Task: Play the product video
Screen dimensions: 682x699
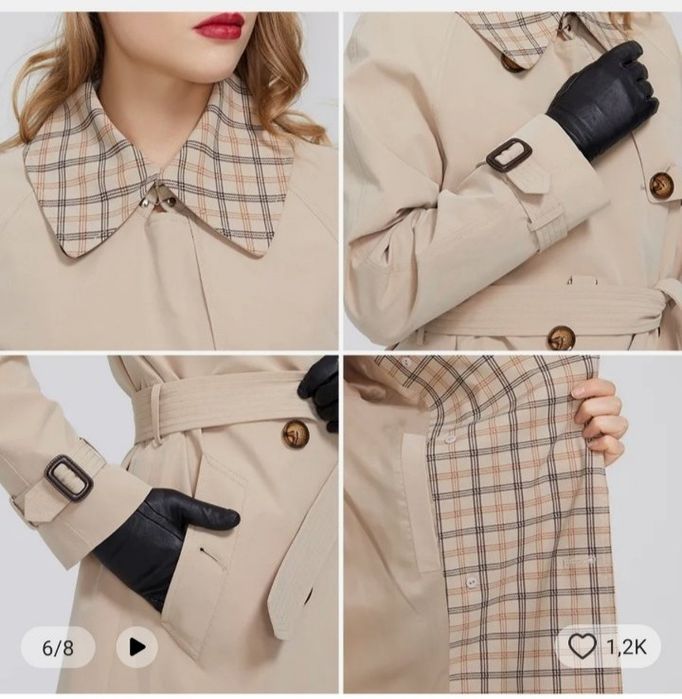Action: (x=136, y=647)
